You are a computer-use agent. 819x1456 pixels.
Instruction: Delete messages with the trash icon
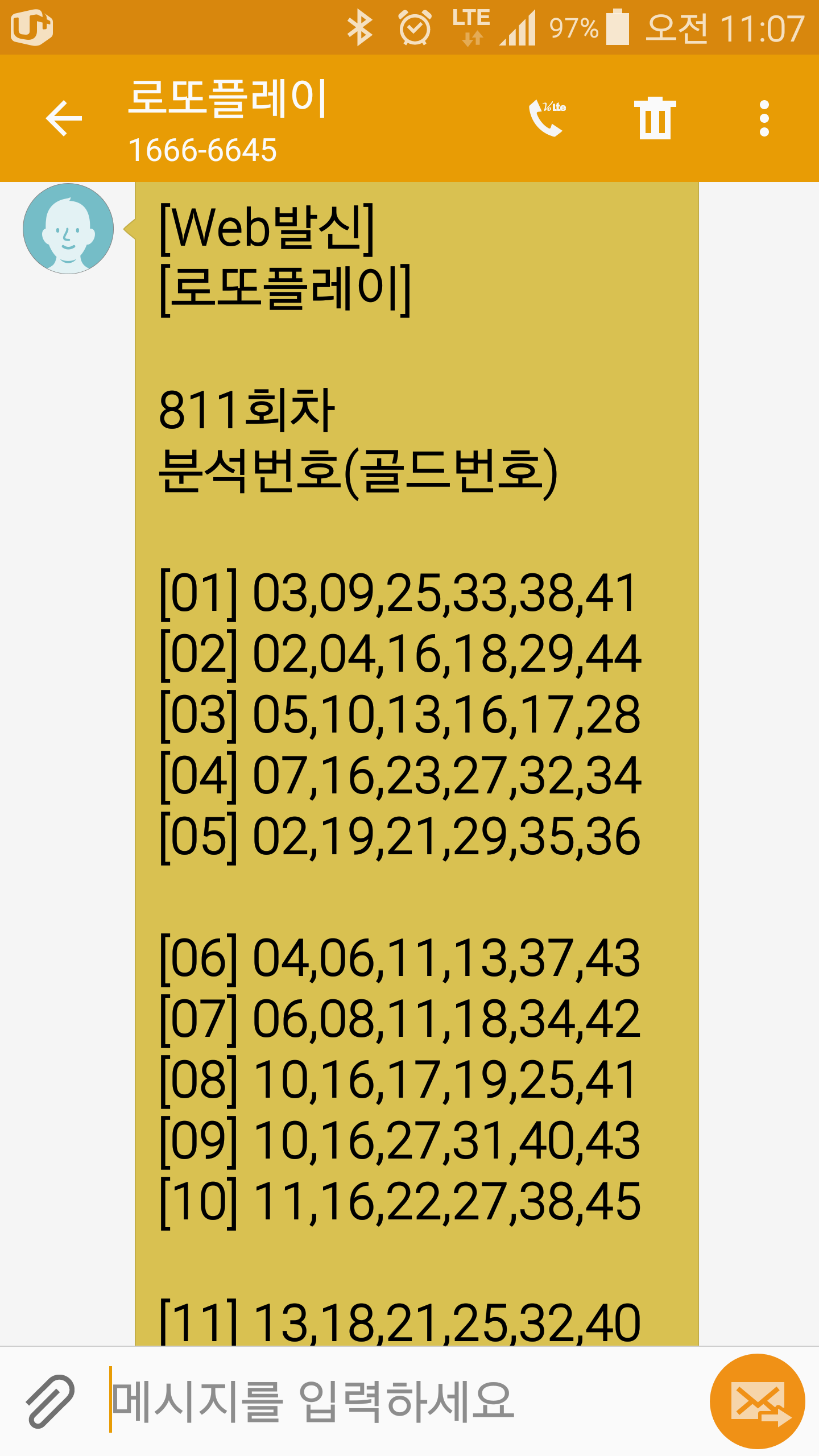[x=655, y=118]
